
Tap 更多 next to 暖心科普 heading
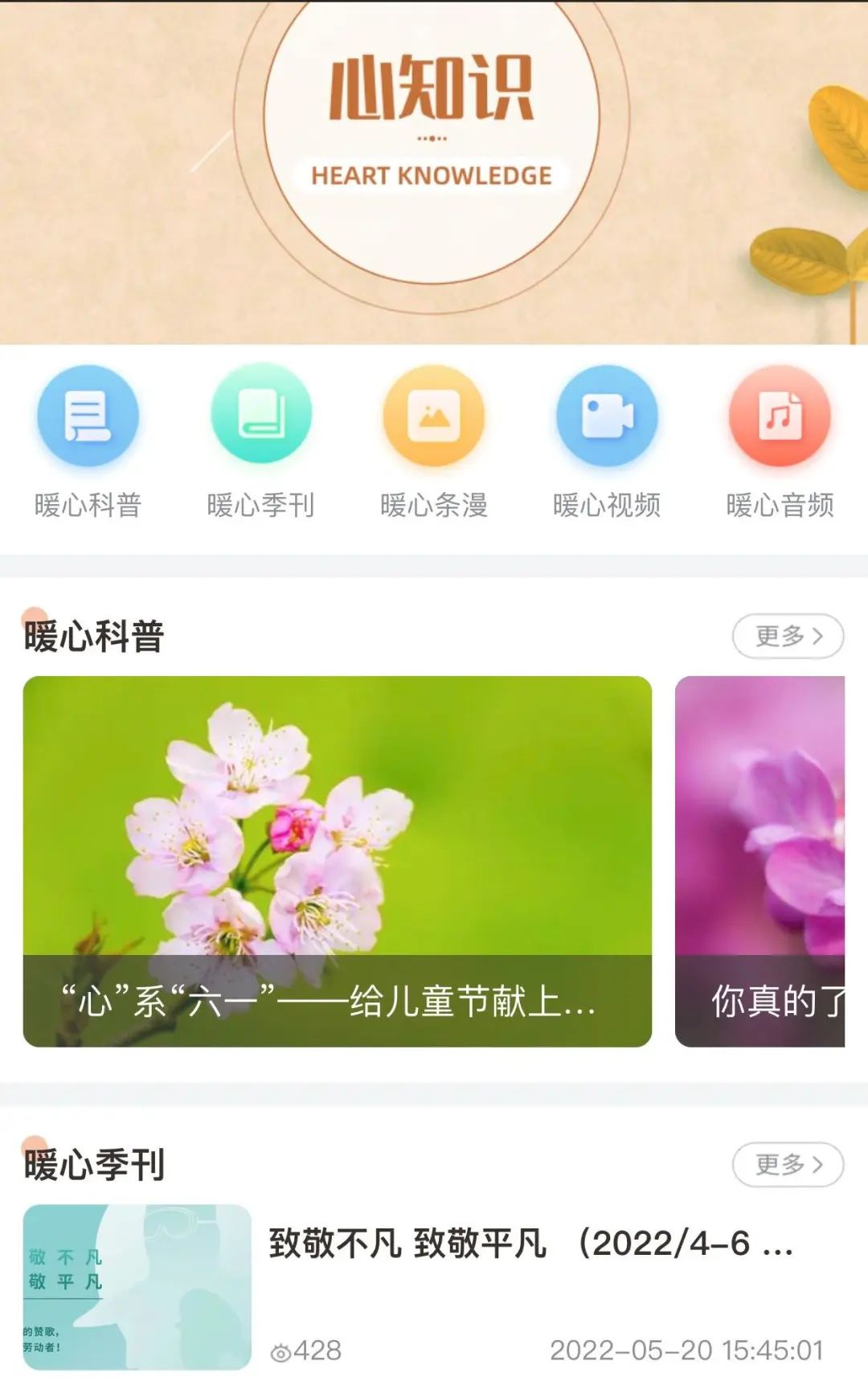tap(788, 637)
